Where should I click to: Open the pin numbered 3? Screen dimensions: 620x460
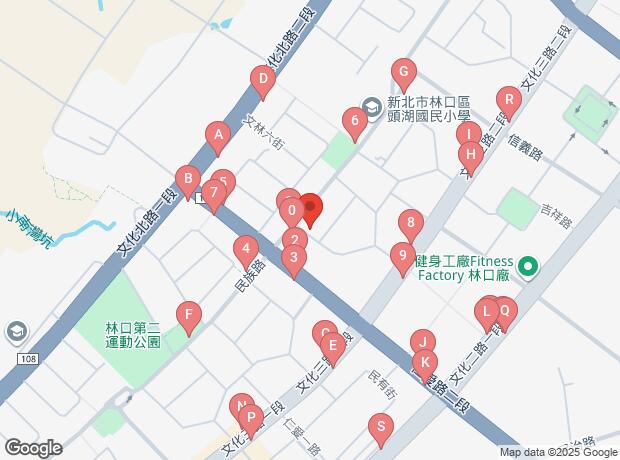pyautogui.click(x=293, y=258)
